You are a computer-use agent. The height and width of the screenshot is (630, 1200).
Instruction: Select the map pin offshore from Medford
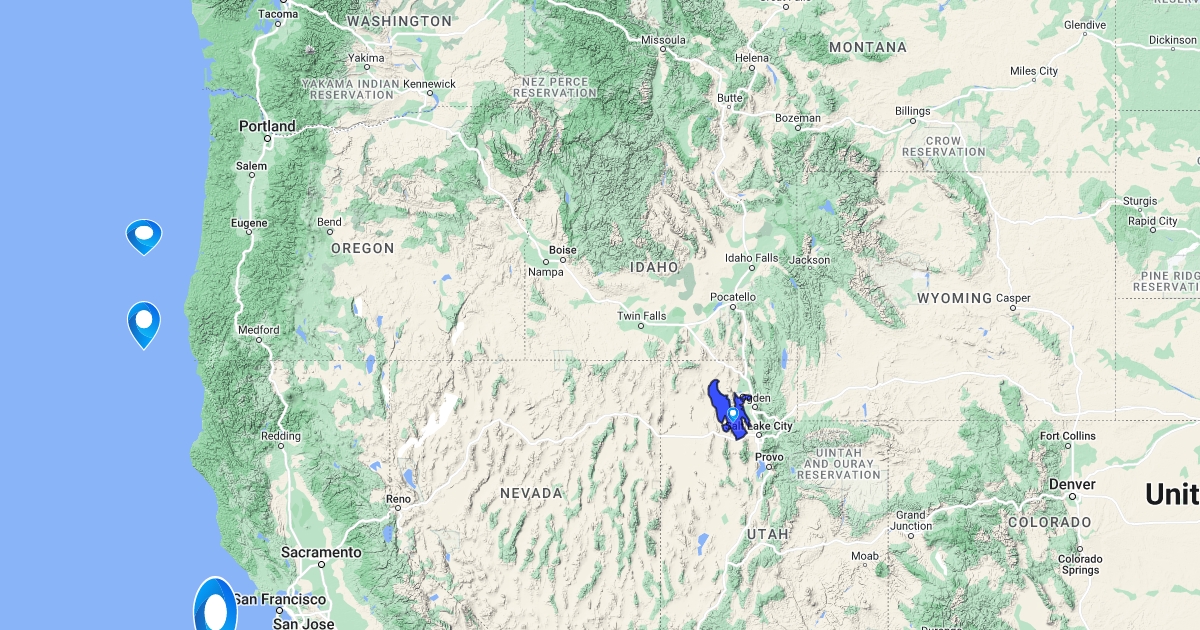coord(144,322)
